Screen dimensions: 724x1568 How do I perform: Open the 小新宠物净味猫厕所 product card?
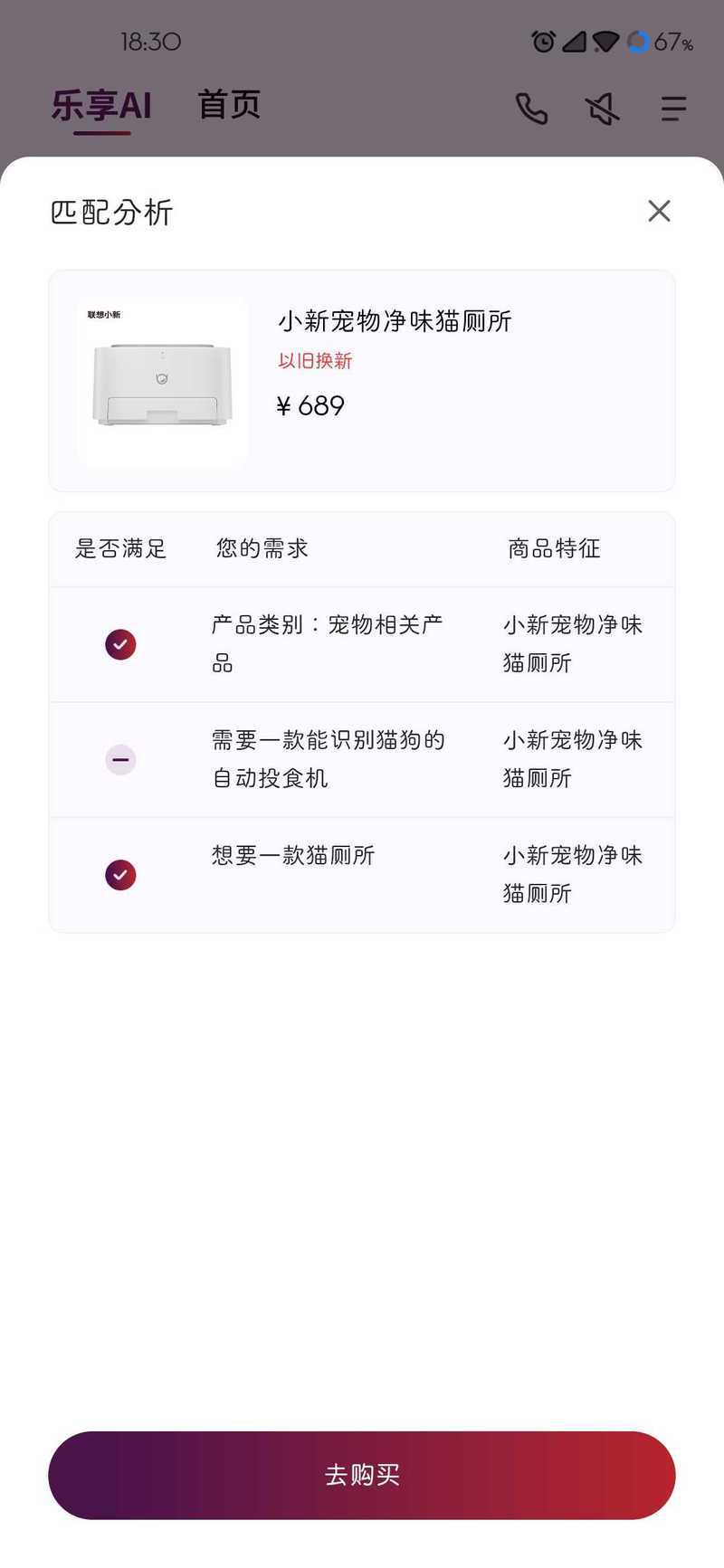[362, 380]
